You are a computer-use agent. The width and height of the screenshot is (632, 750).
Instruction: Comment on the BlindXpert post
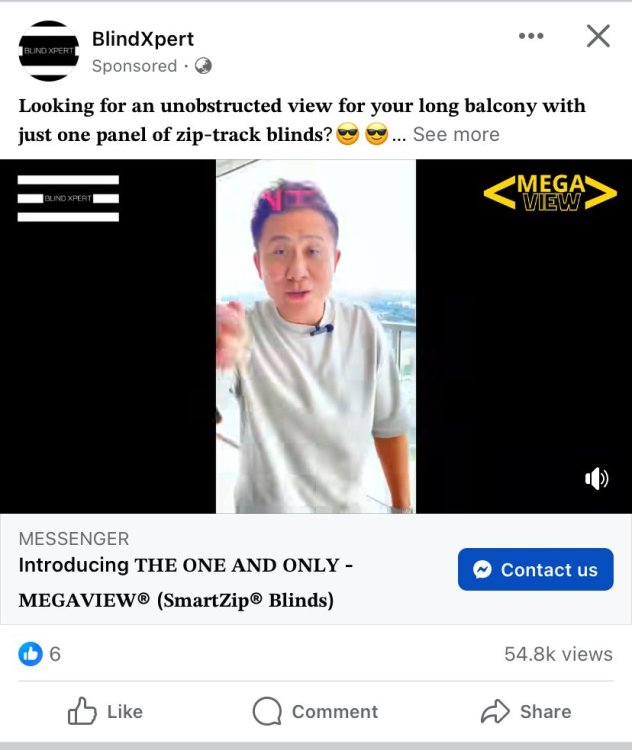315,711
